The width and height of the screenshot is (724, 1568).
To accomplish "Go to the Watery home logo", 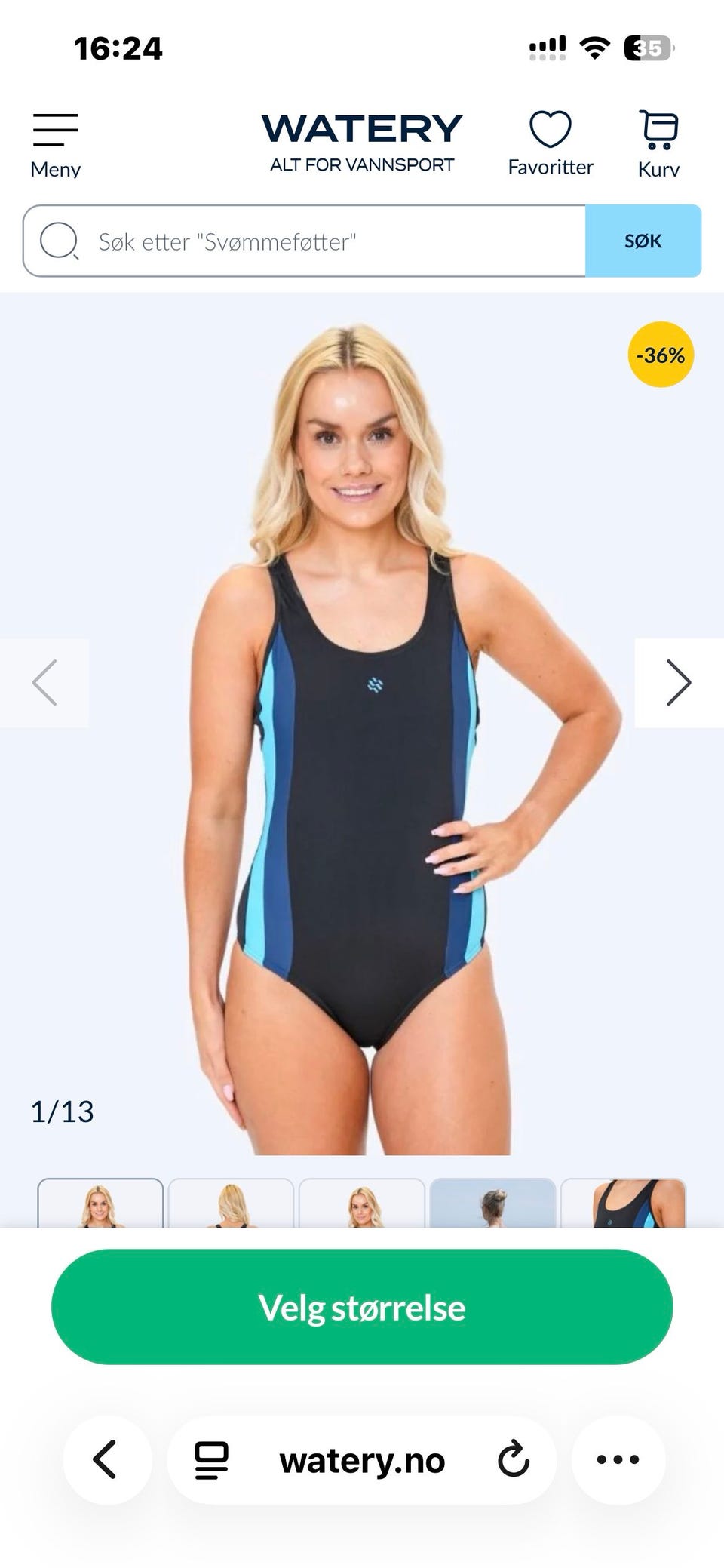I will [x=362, y=143].
